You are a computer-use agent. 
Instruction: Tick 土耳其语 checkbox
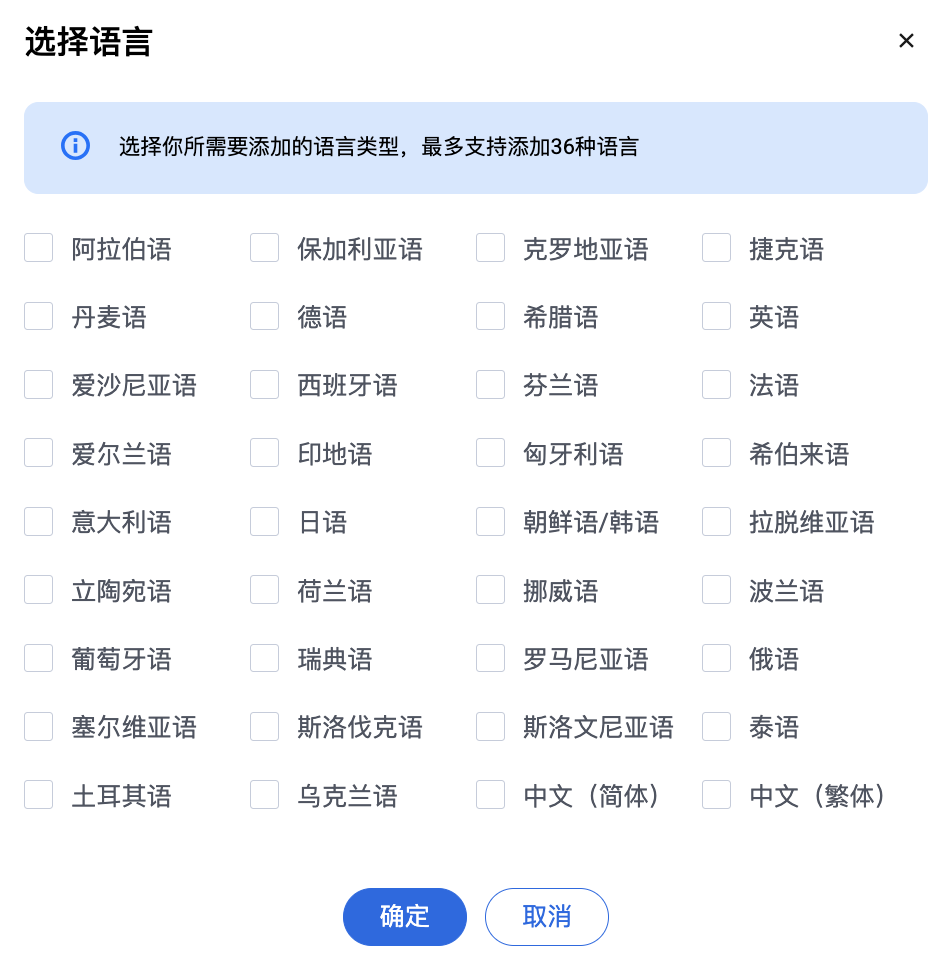point(39,794)
